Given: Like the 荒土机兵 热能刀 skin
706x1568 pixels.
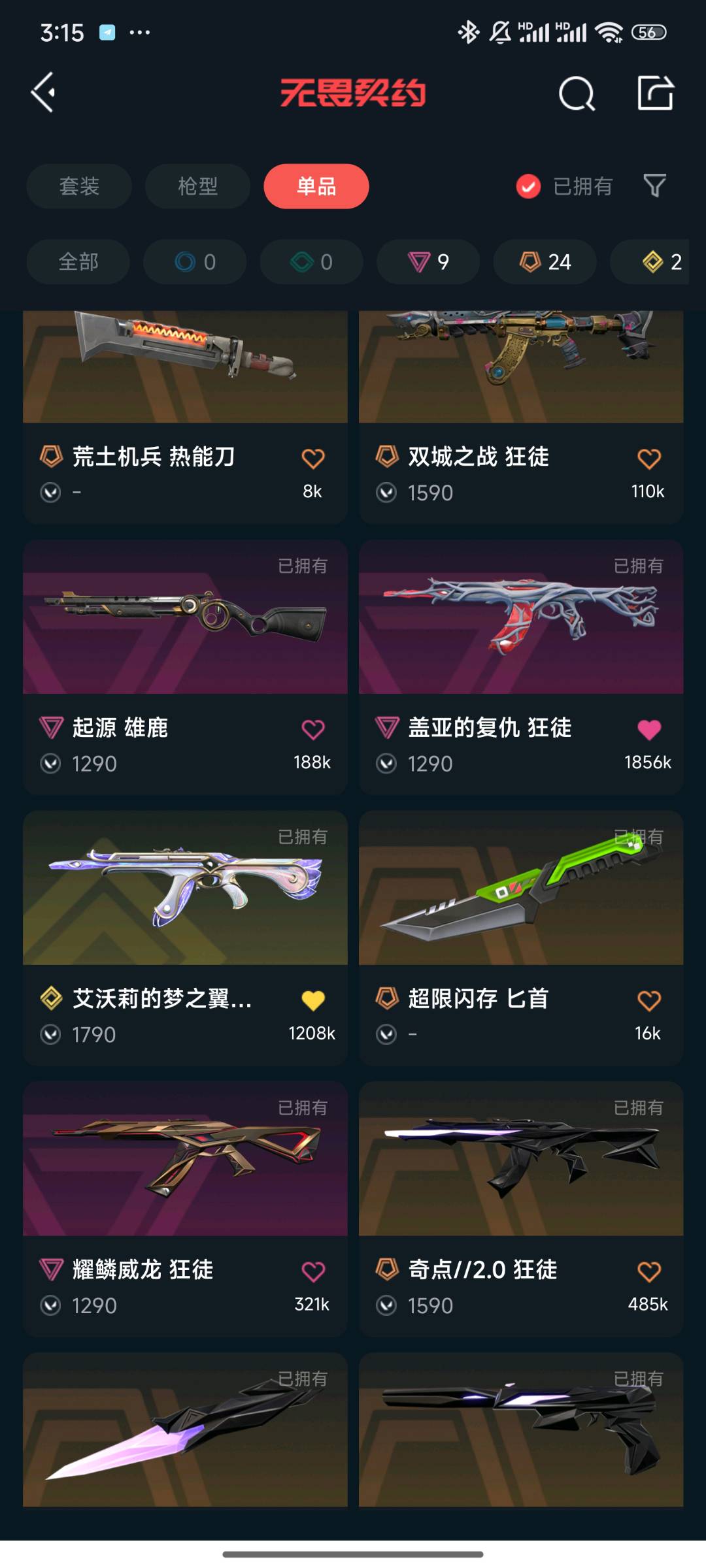Looking at the screenshot, I should coord(312,459).
